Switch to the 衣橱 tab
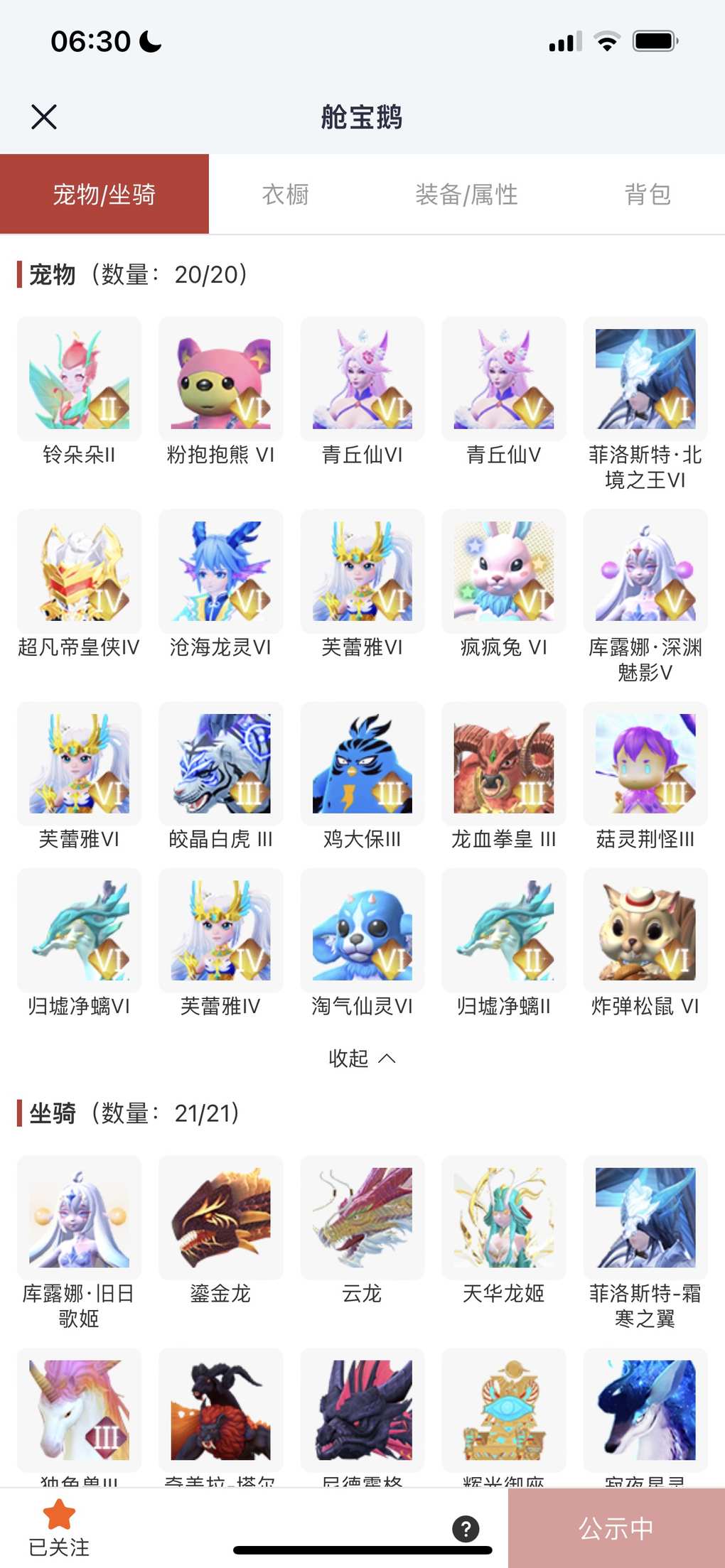The width and height of the screenshot is (725, 1568). [x=285, y=194]
